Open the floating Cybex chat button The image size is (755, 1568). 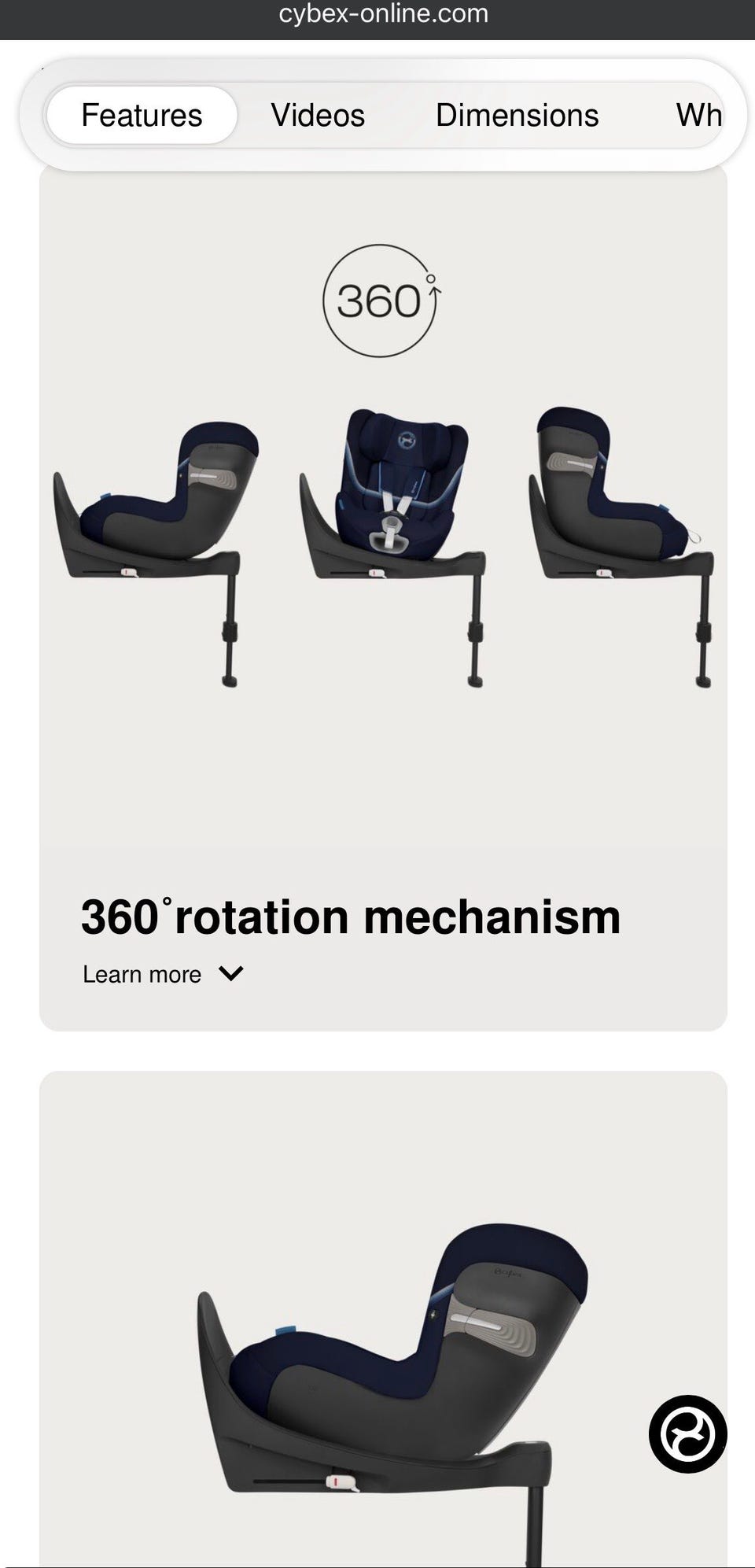click(x=687, y=1433)
